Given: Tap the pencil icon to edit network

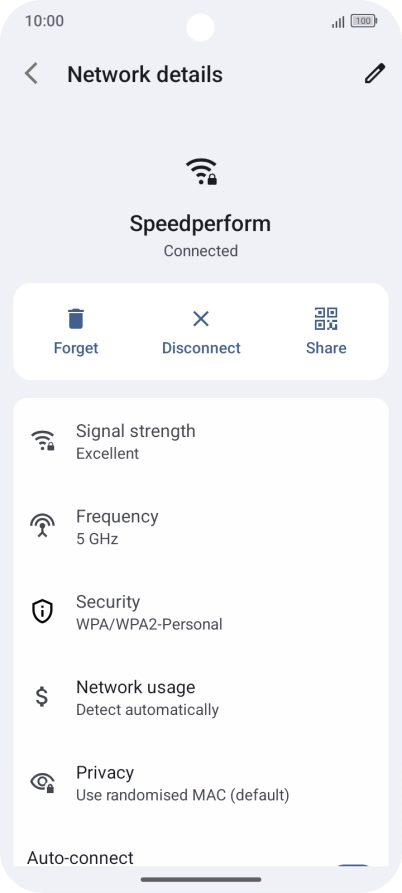Looking at the screenshot, I should (x=374, y=74).
